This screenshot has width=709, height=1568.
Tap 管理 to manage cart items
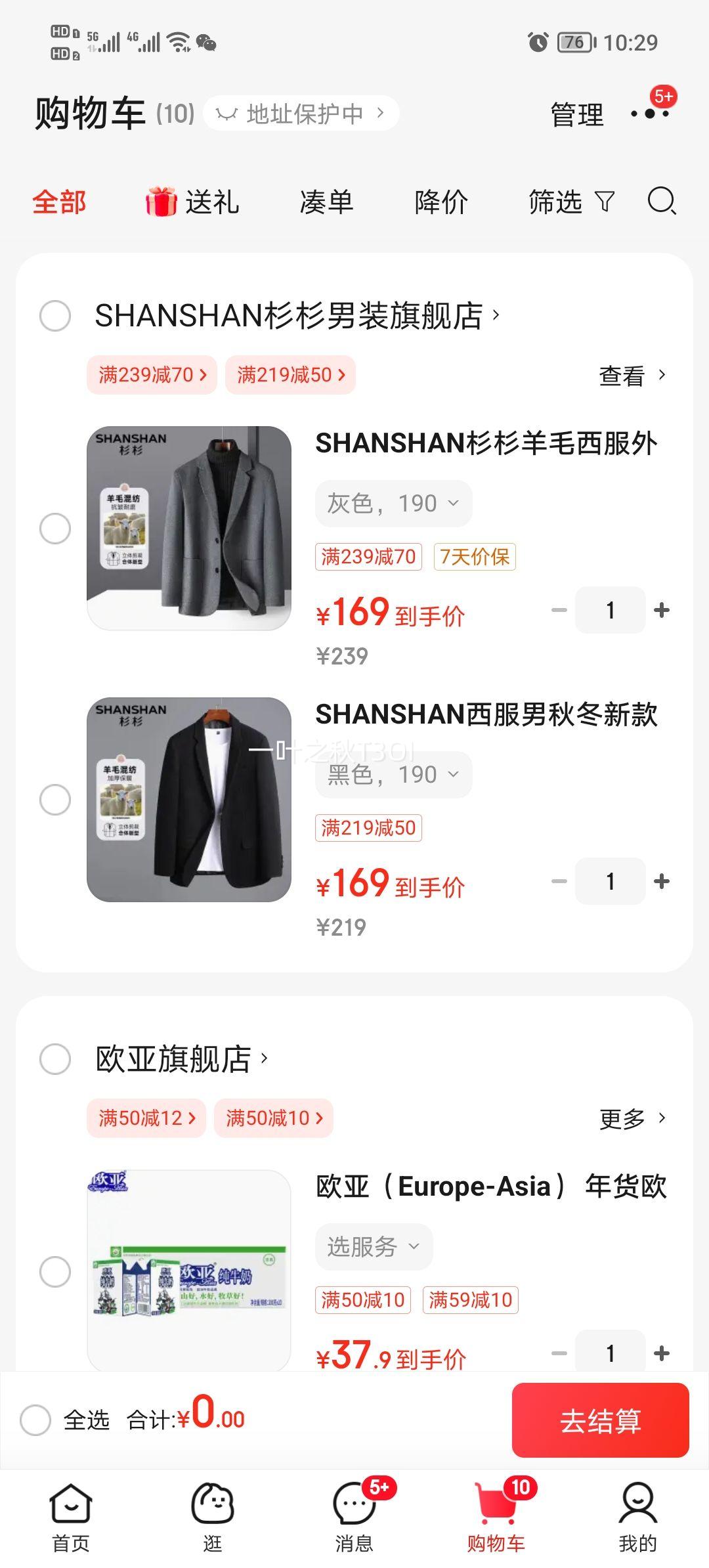[x=576, y=114]
